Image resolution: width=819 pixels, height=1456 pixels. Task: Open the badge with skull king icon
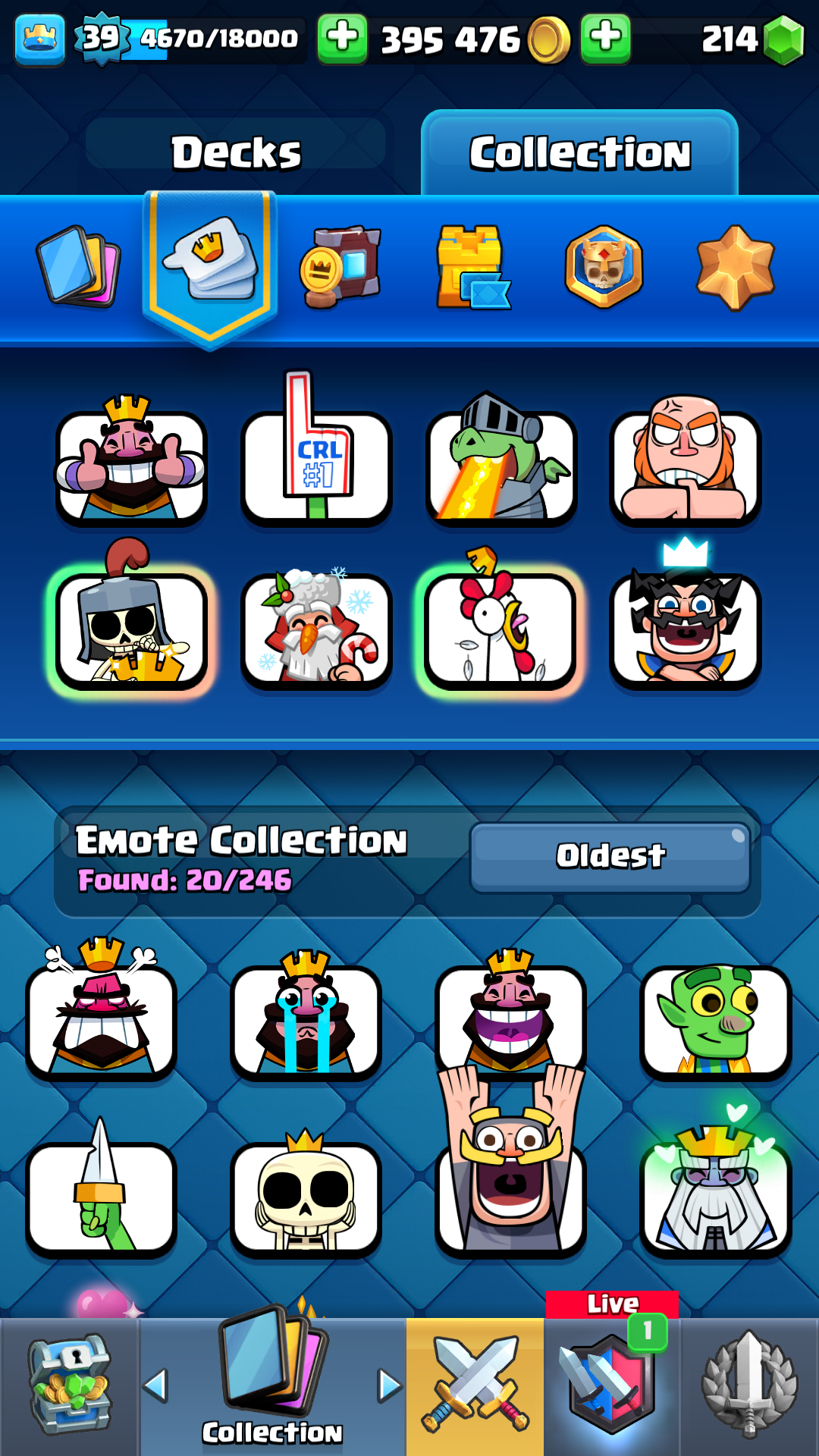(x=604, y=266)
